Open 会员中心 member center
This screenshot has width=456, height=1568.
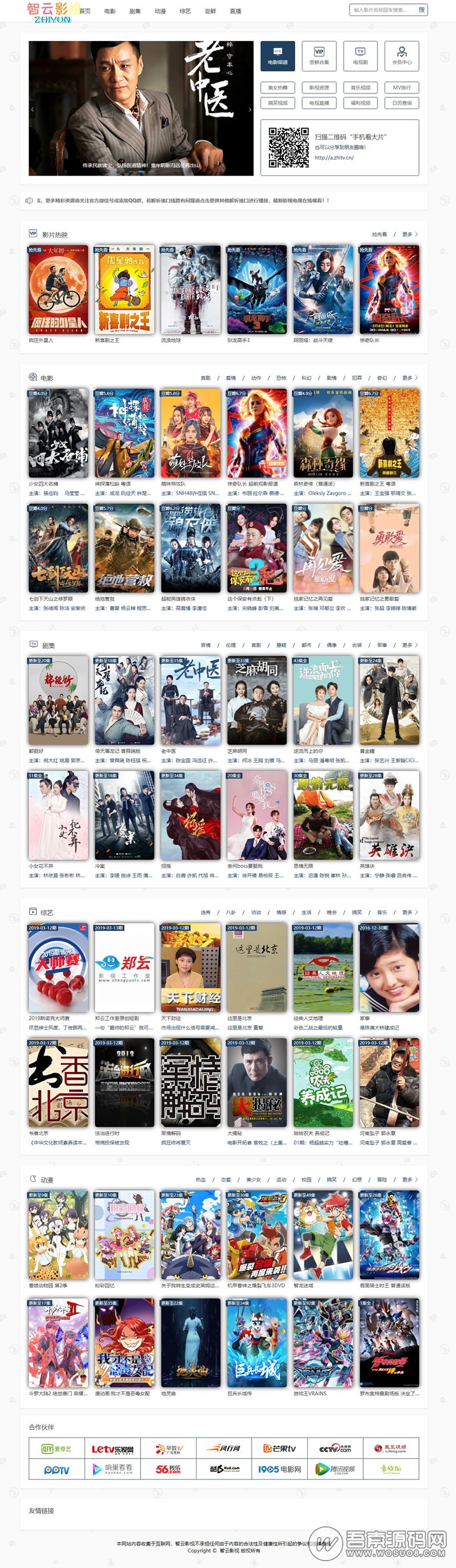[401, 56]
